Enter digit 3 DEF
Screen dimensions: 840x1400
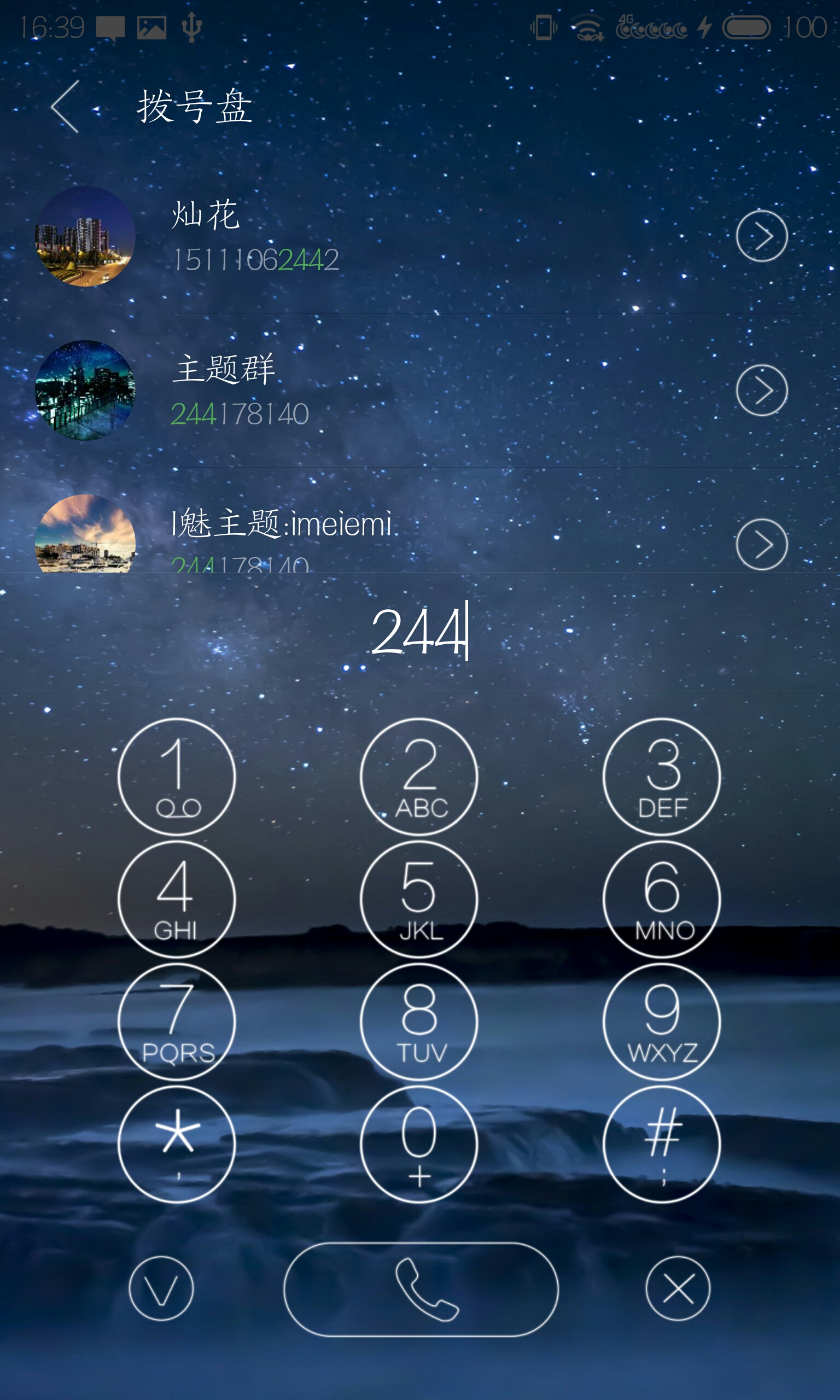tap(661, 777)
